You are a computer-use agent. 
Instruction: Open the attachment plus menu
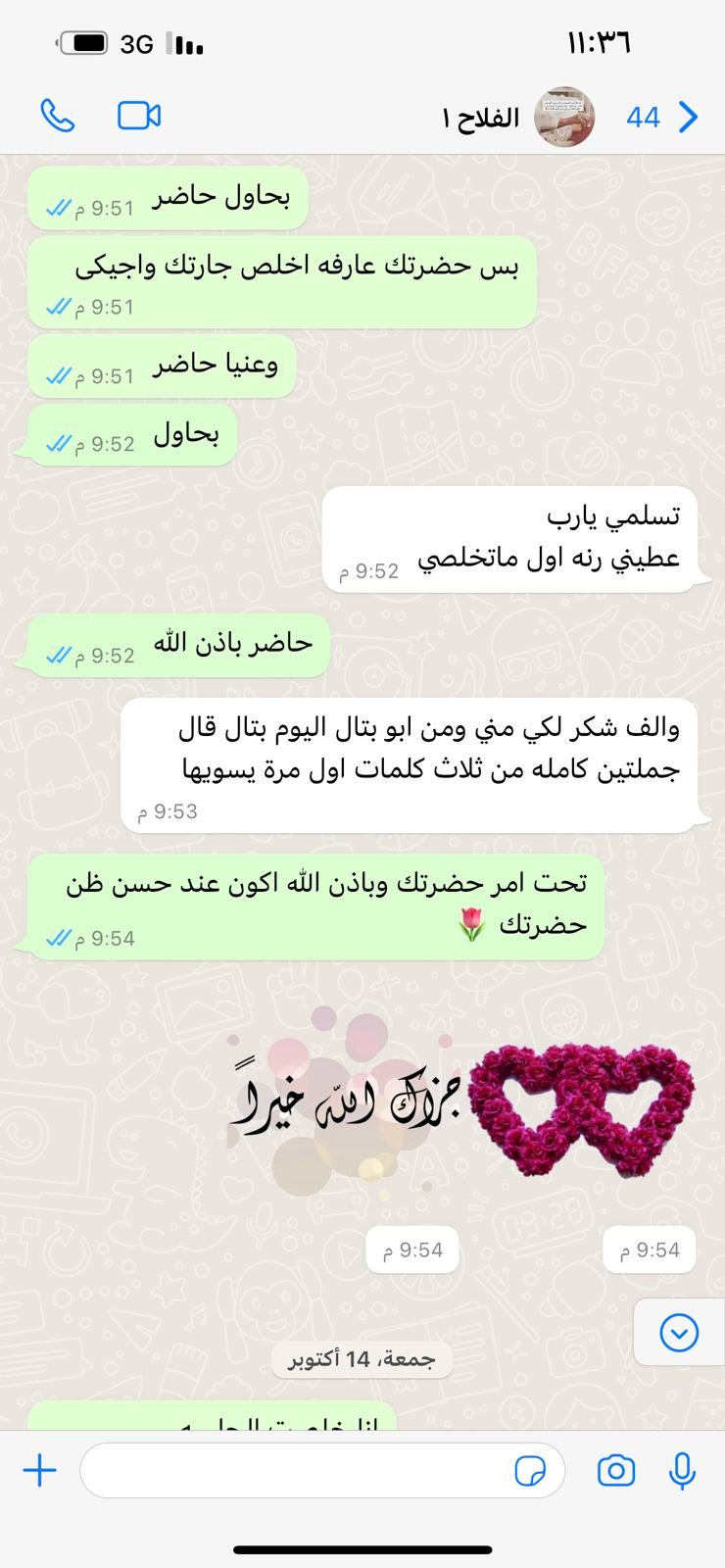click(x=40, y=1470)
